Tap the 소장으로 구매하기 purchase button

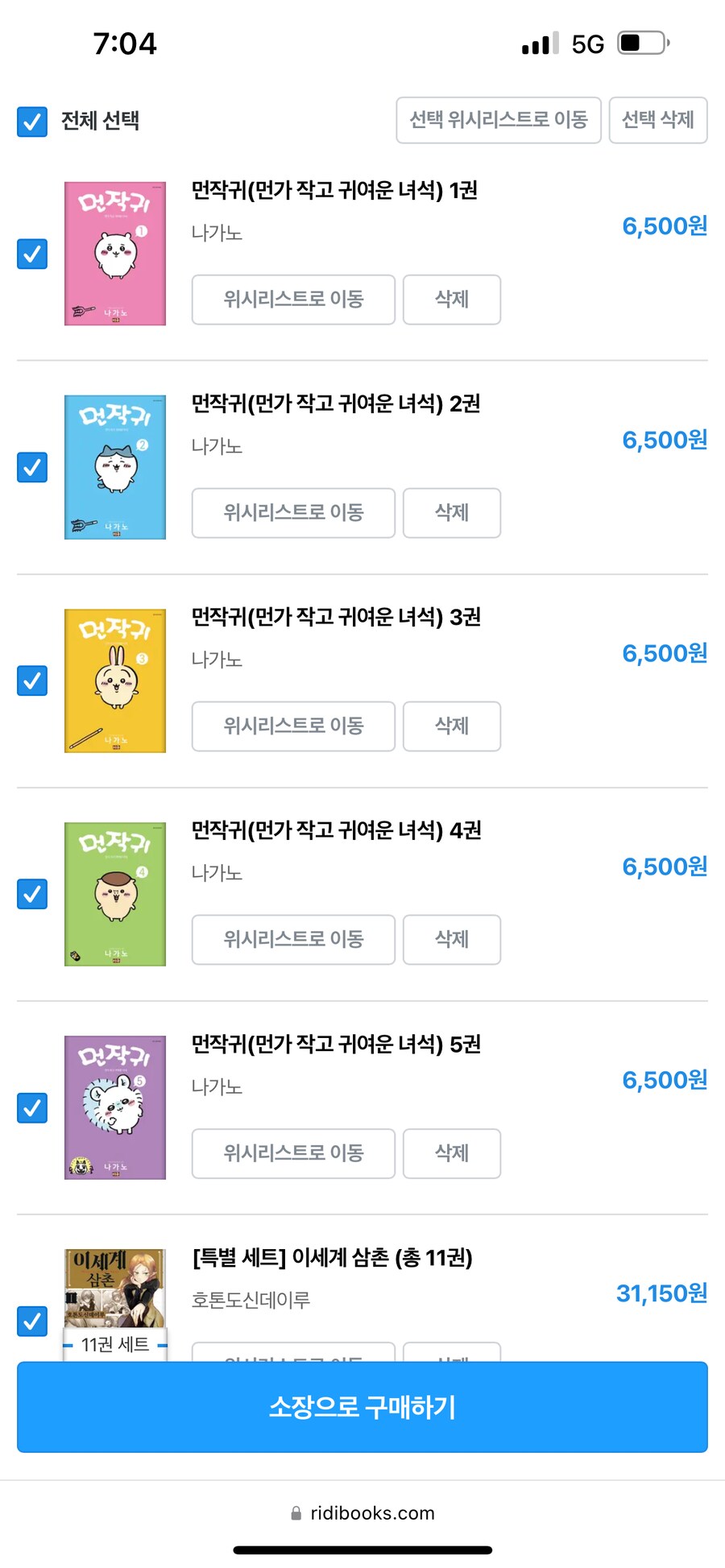(362, 1407)
